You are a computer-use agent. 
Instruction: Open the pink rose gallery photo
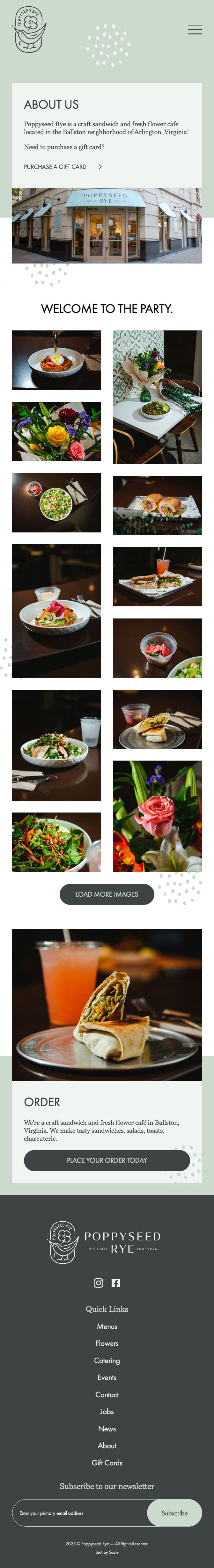click(157, 816)
